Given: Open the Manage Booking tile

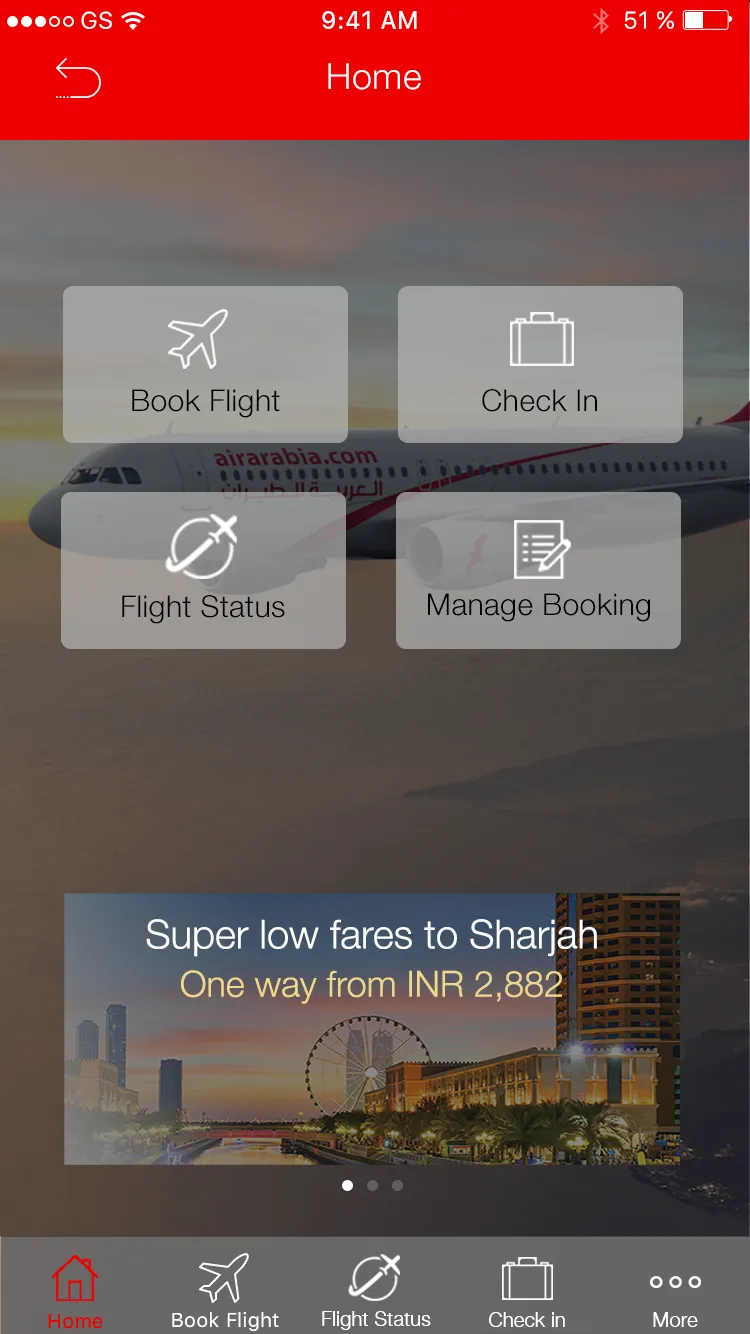Looking at the screenshot, I should pos(538,570).
